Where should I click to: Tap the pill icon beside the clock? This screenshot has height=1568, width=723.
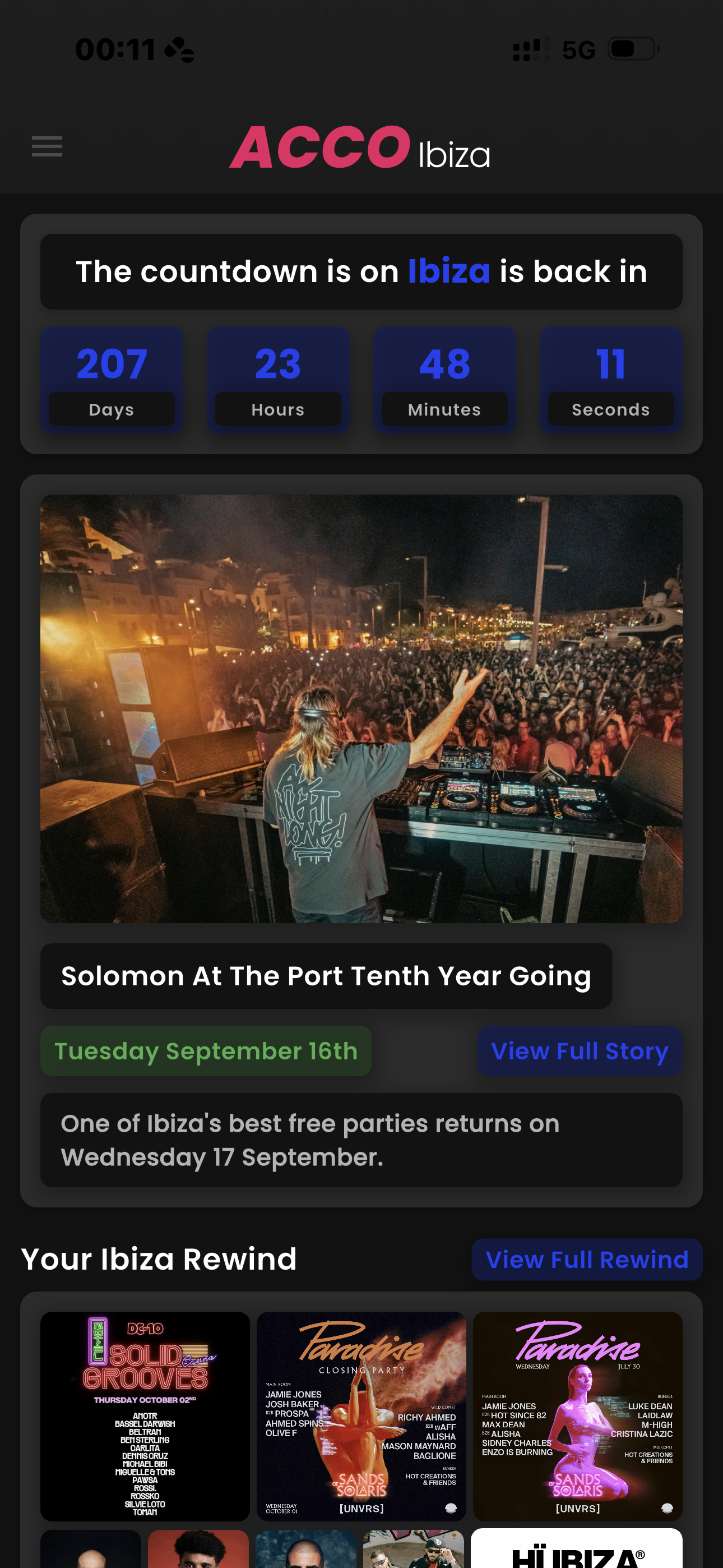coord(179,50)
